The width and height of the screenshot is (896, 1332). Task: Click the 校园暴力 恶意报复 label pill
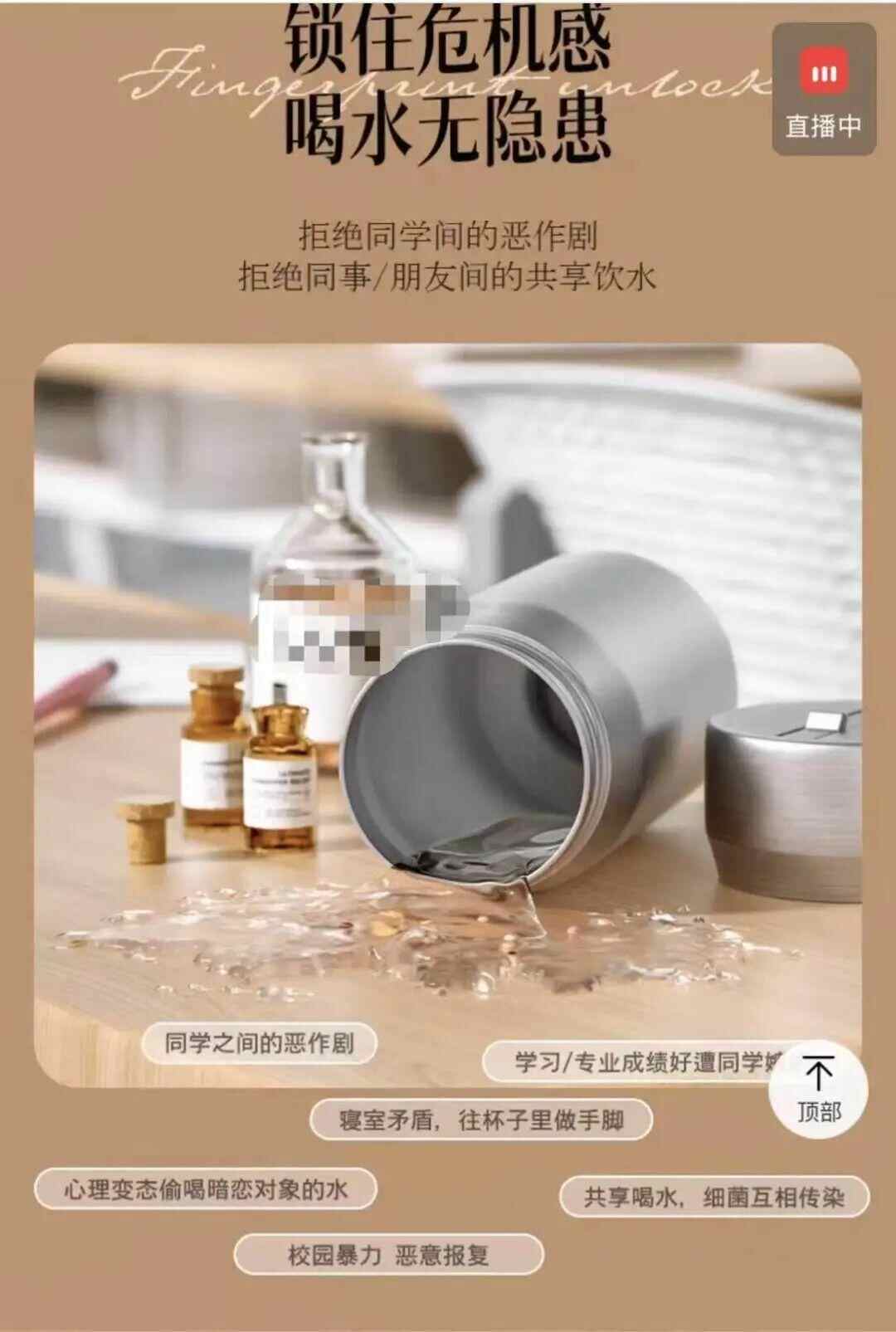[389, 1257]
